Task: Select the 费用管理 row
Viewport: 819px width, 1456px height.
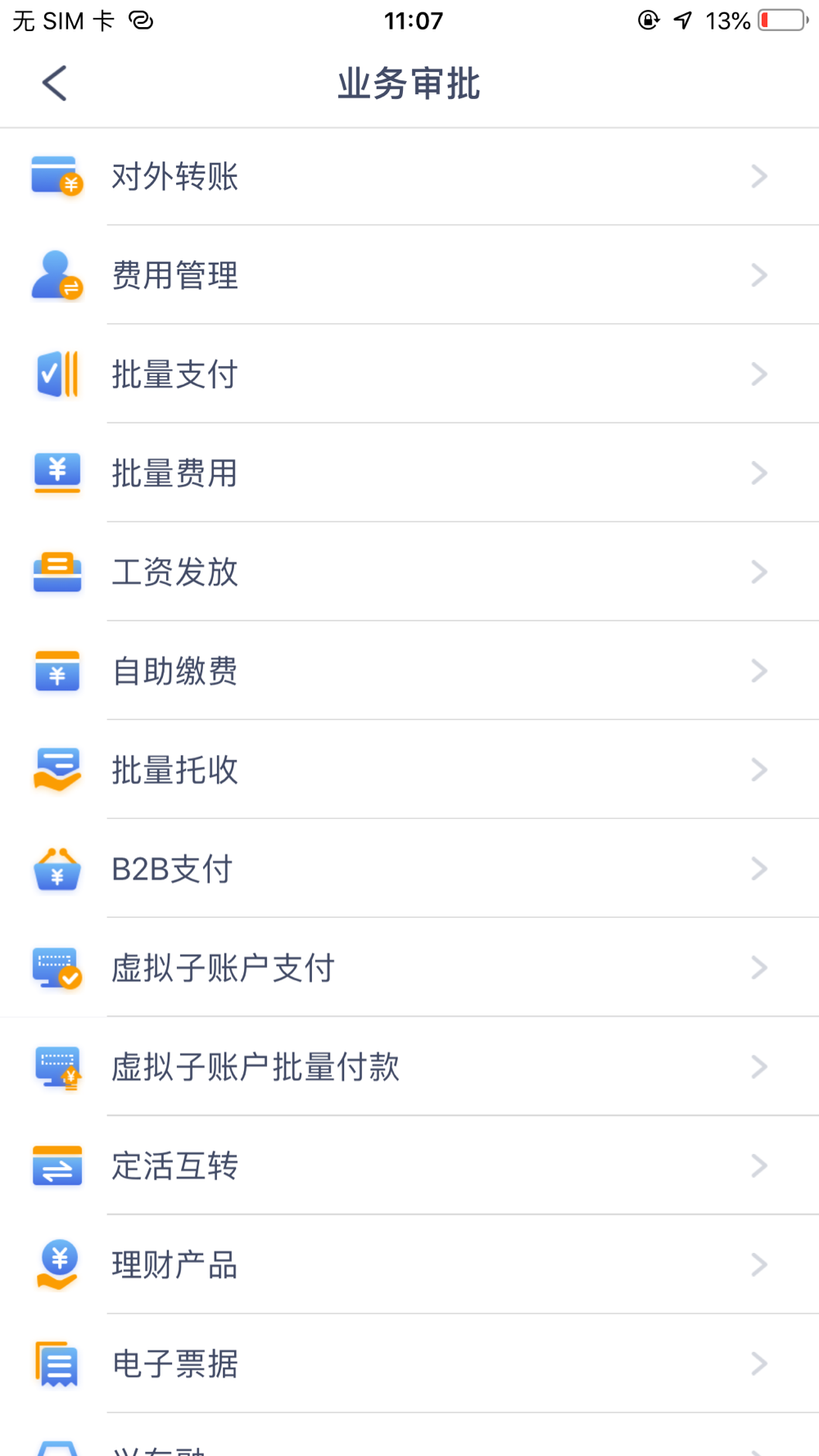Action: pos(409,275)
